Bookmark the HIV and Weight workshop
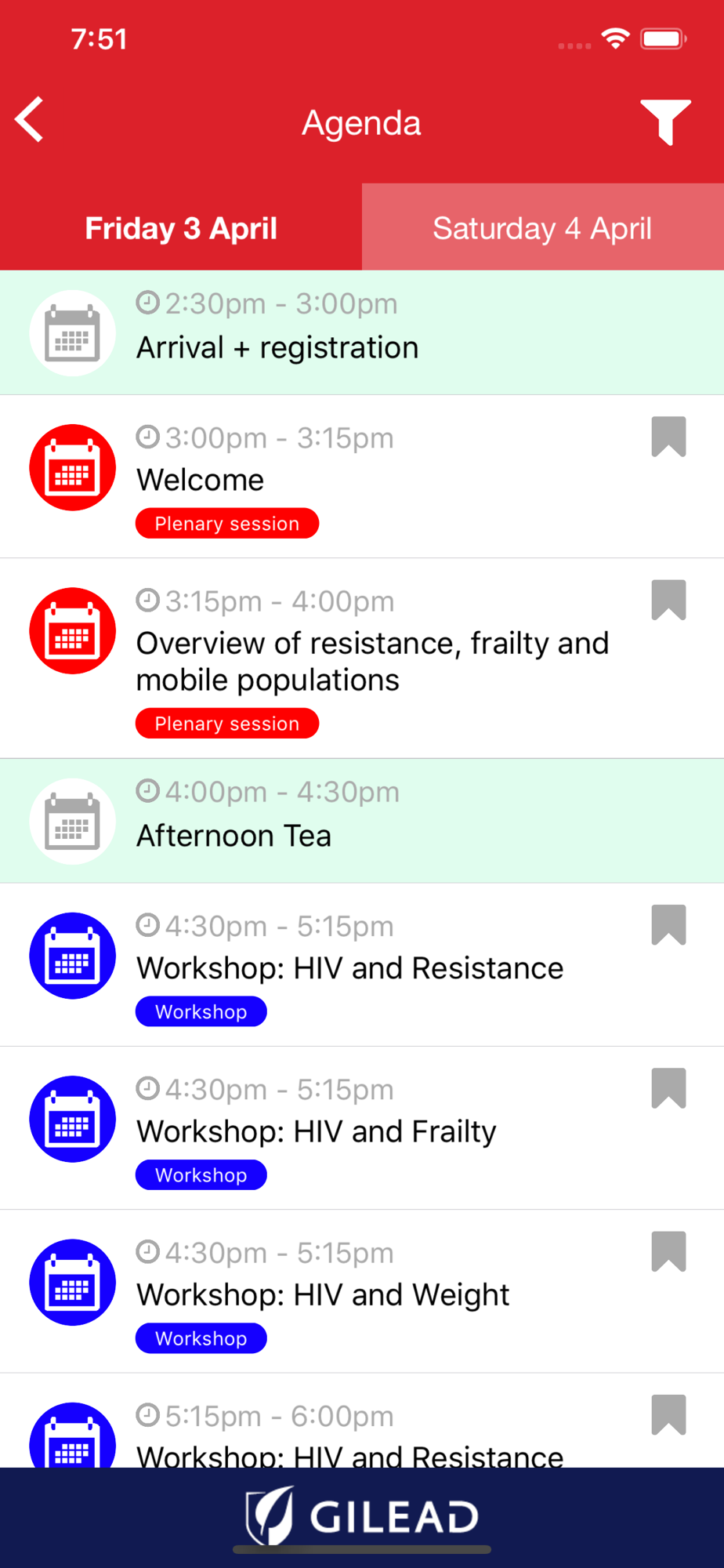This screenshot has width=724, height=1568. coord(668,1251)
